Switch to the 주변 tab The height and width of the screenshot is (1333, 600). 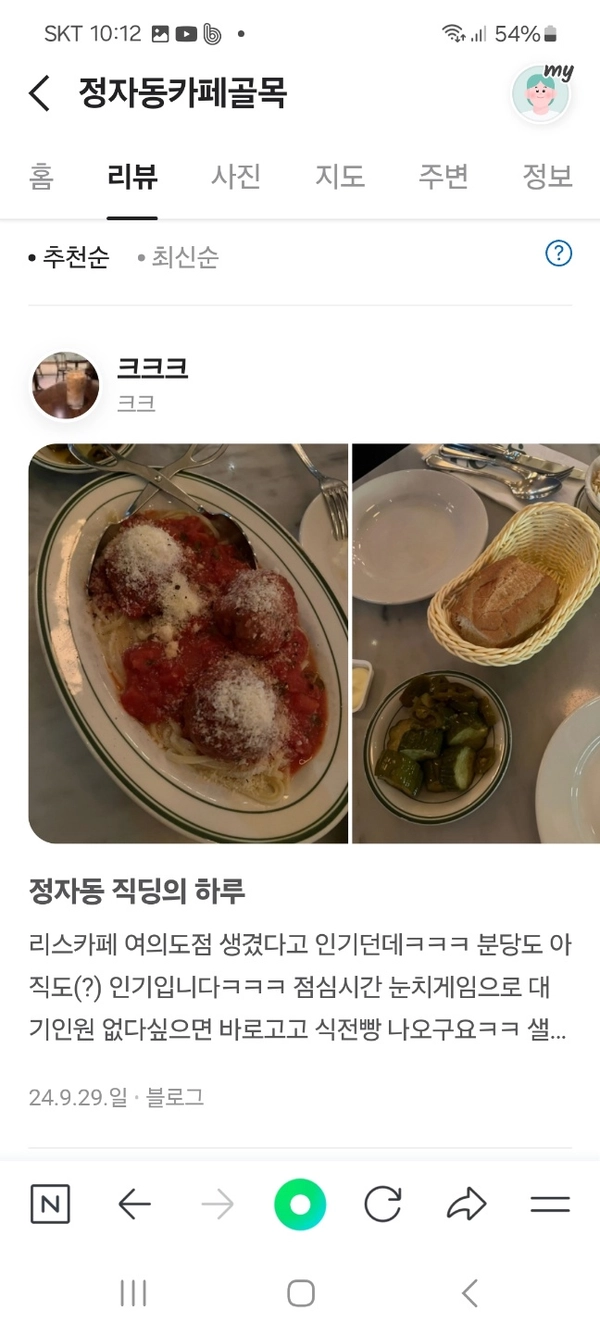point(443,177)
